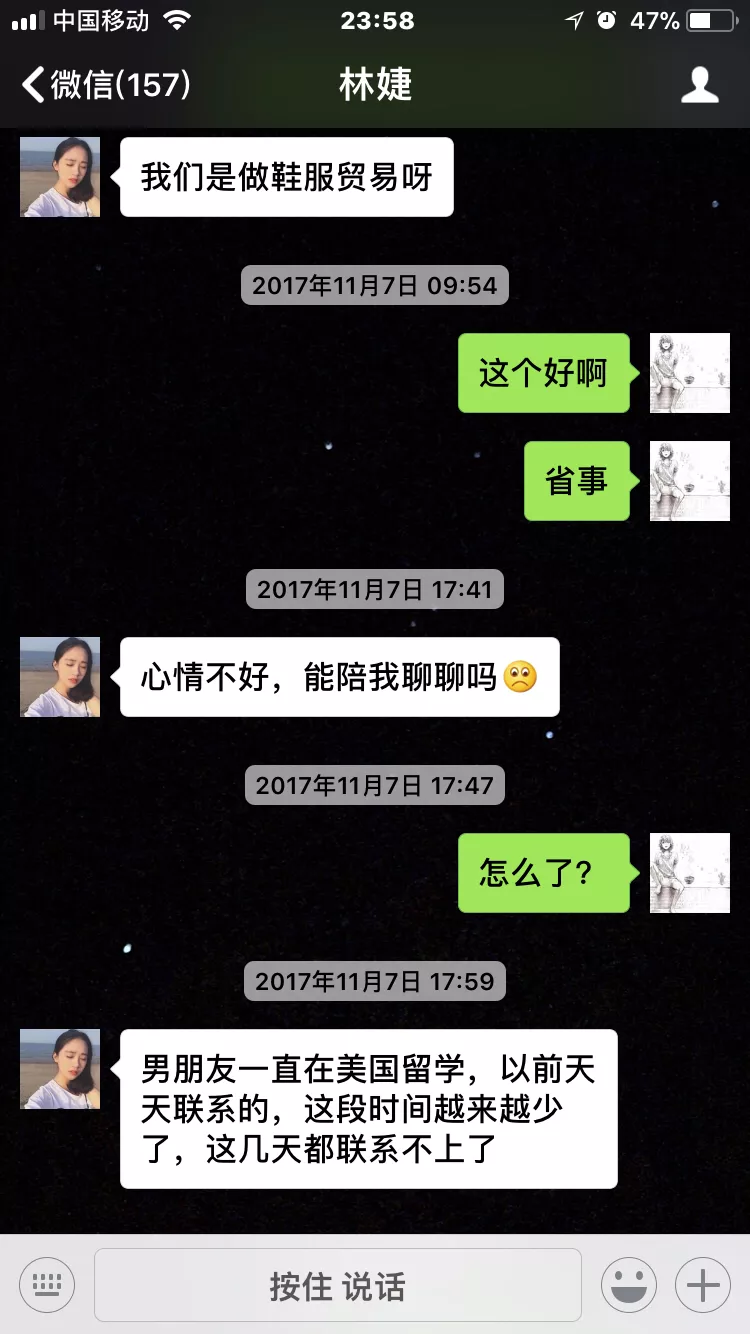Screen dimensions: 750x1334
Task: Tap my avatar next to 怎么了?
Action: click(x=690, y=873)
